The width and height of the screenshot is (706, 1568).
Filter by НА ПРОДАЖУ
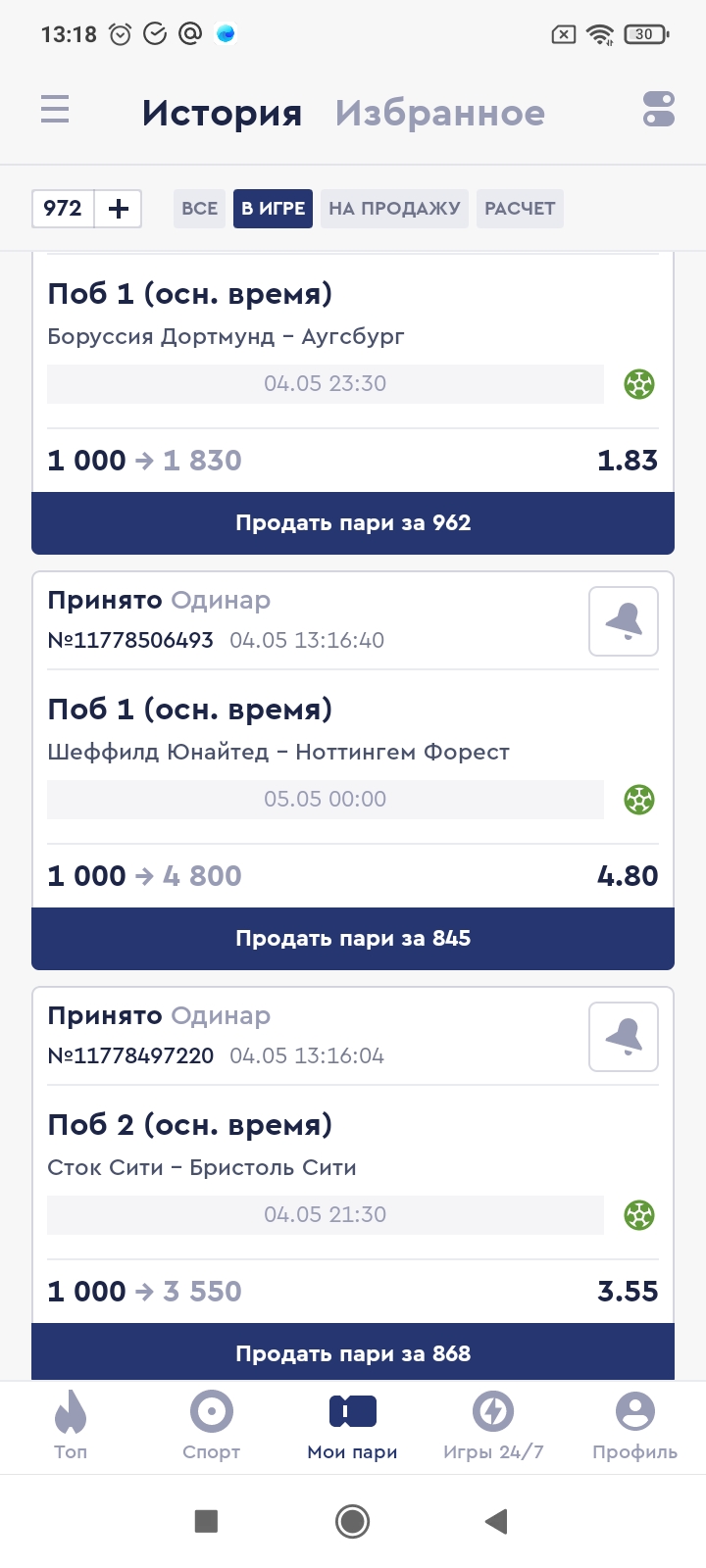[394, 208]
